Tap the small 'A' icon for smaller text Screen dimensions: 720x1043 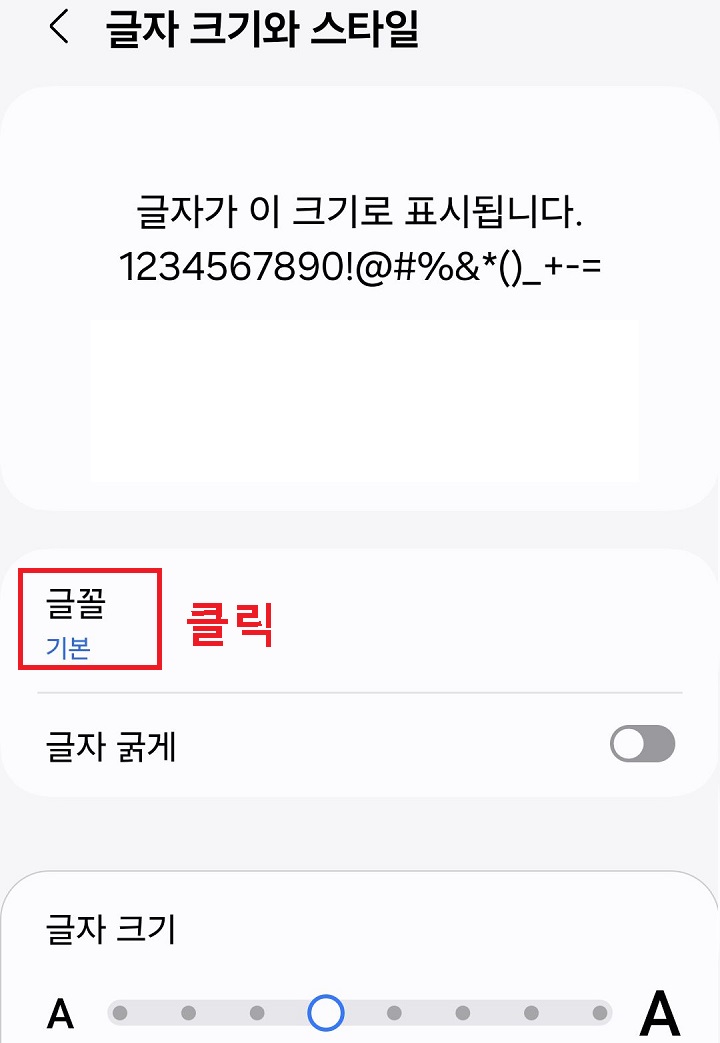(x=62, y=1013)
